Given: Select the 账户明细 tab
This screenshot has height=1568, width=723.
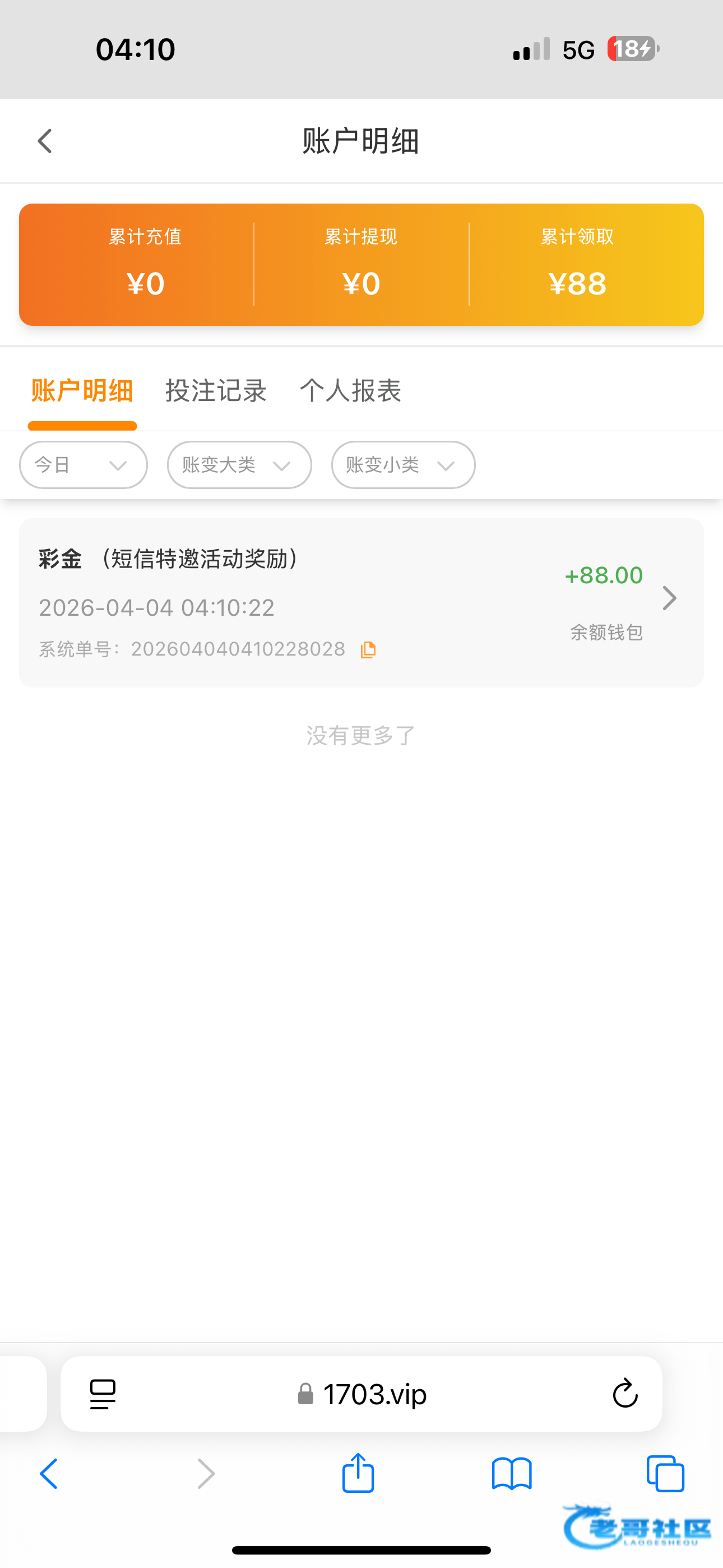Looking at the screenshot, I should pos(82,391).
